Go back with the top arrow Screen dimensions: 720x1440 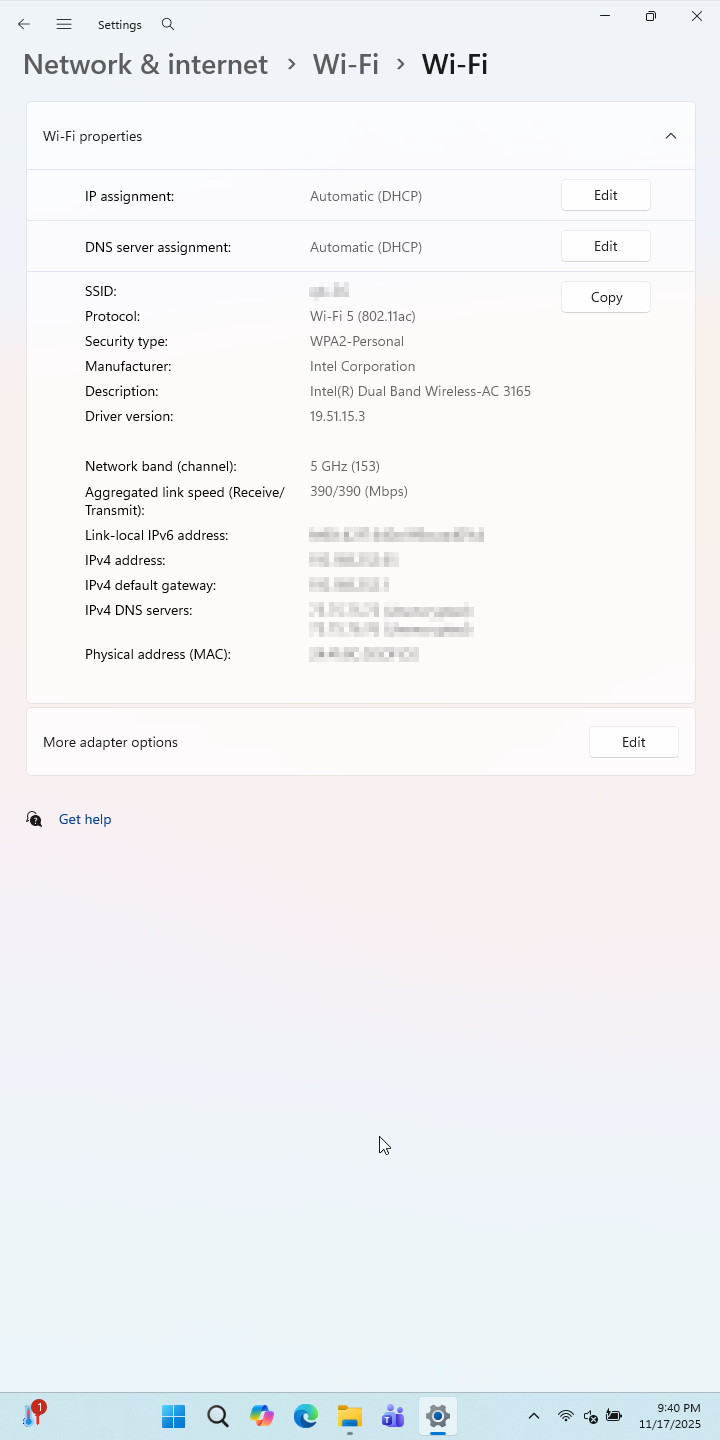point(24,24)
